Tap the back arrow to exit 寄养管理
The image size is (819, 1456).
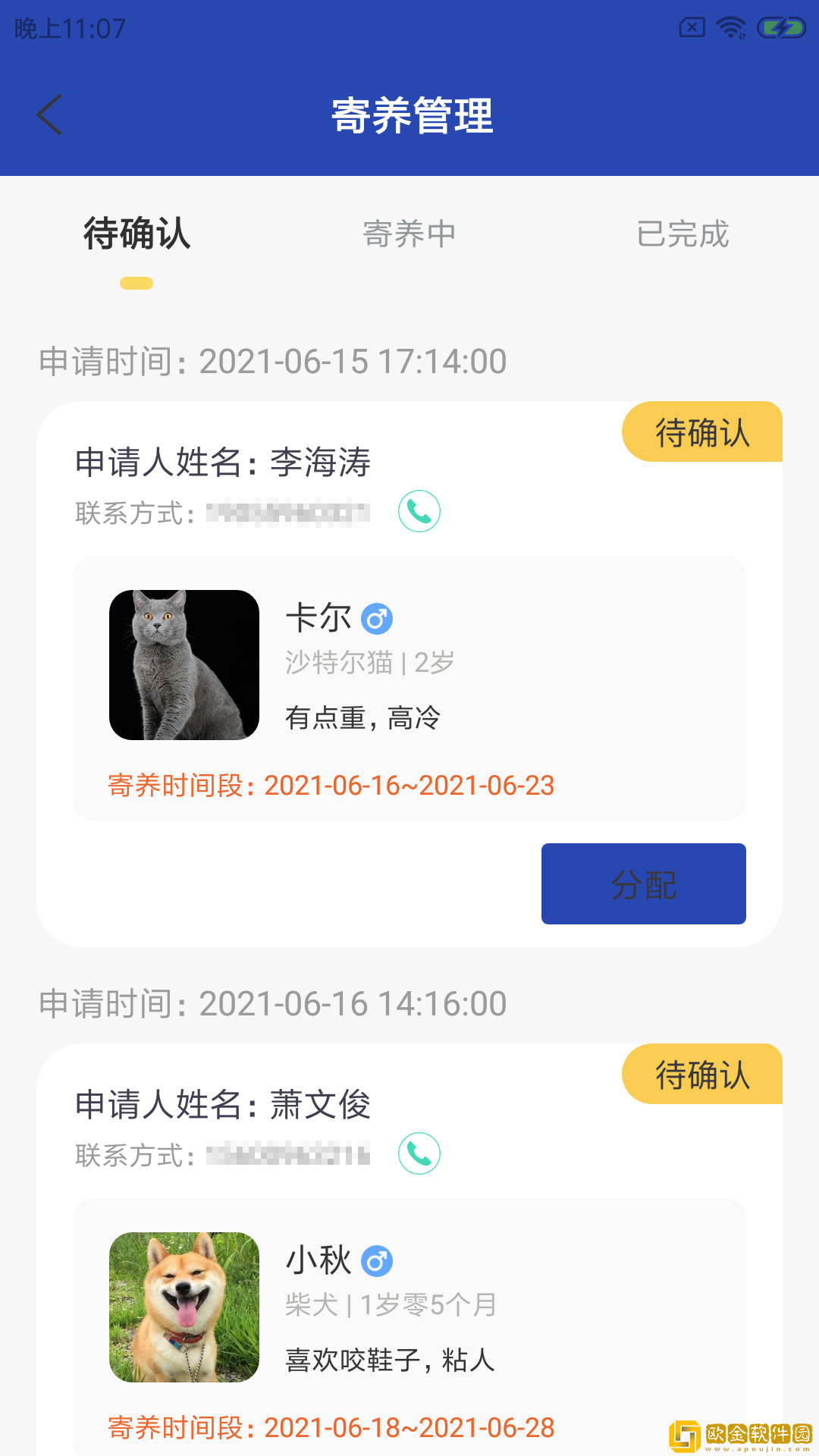click(49, 115)
